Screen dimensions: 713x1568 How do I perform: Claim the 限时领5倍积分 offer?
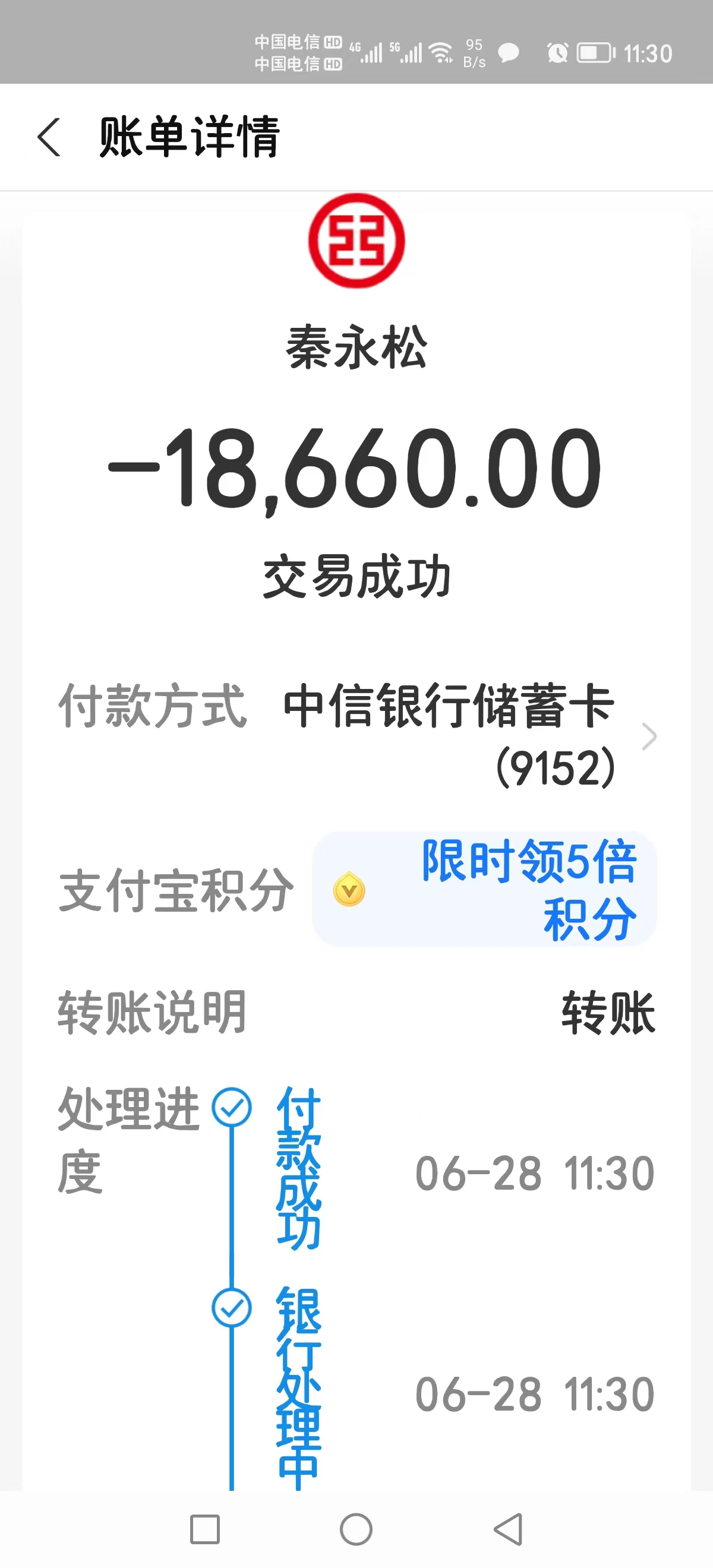(484, 889)
